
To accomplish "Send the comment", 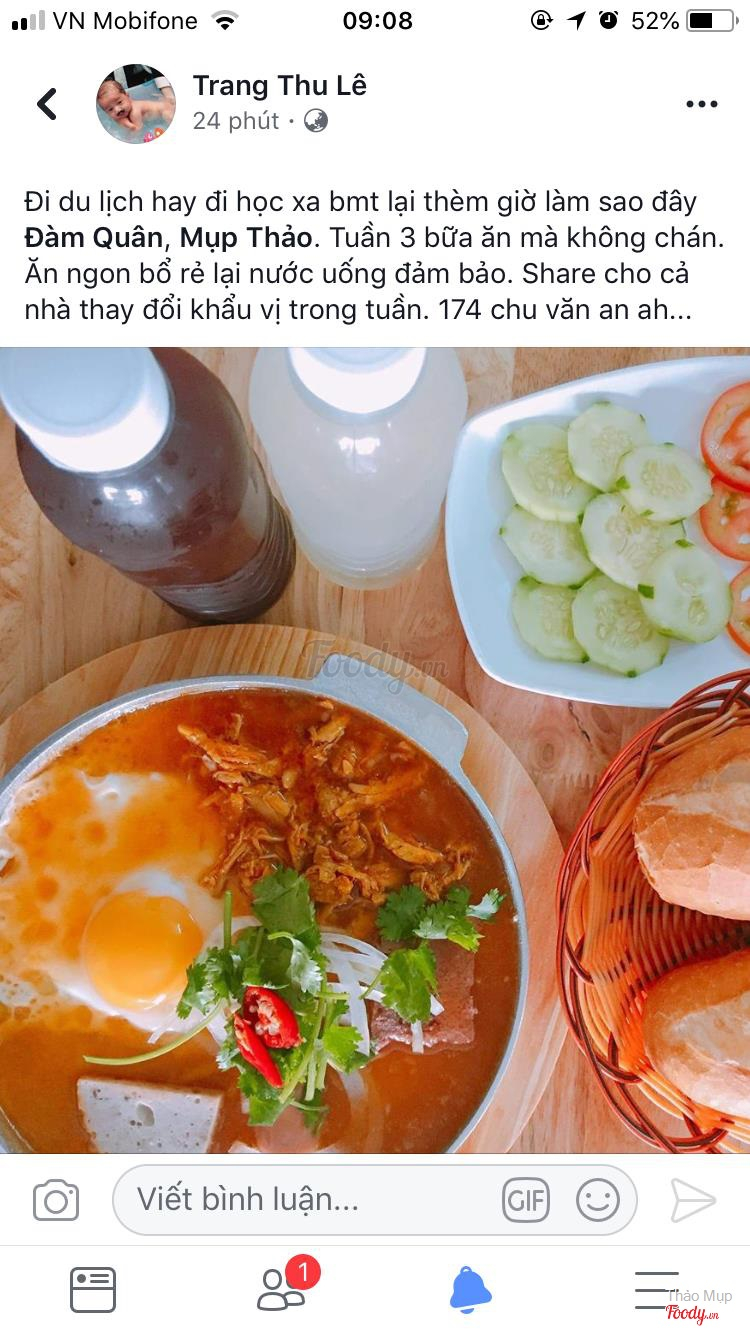I will click(x=693, y=1200).
